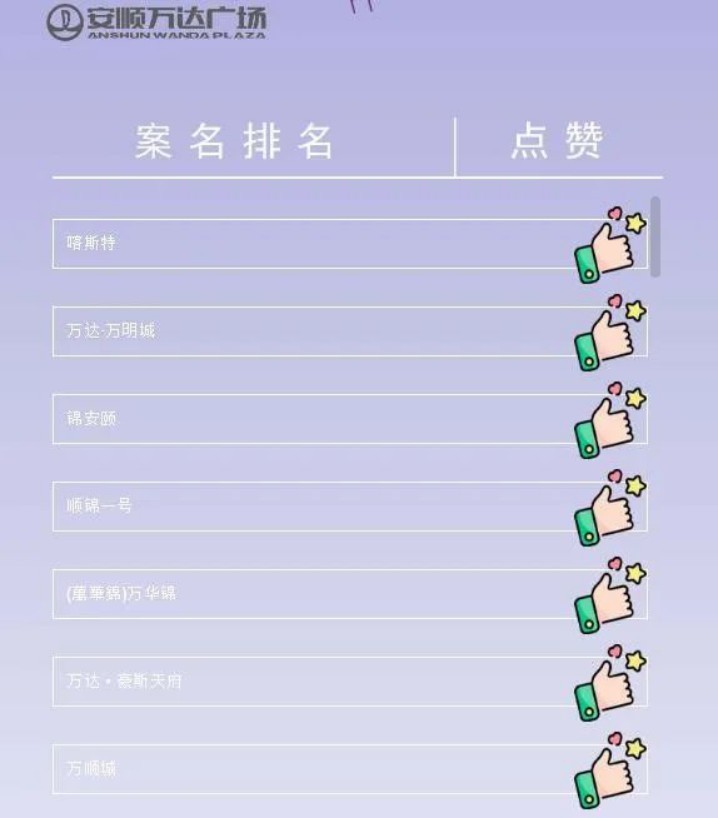718x818 pixels.
Task: Upvote the name 万顺城
Action: [x=608, y=771]
